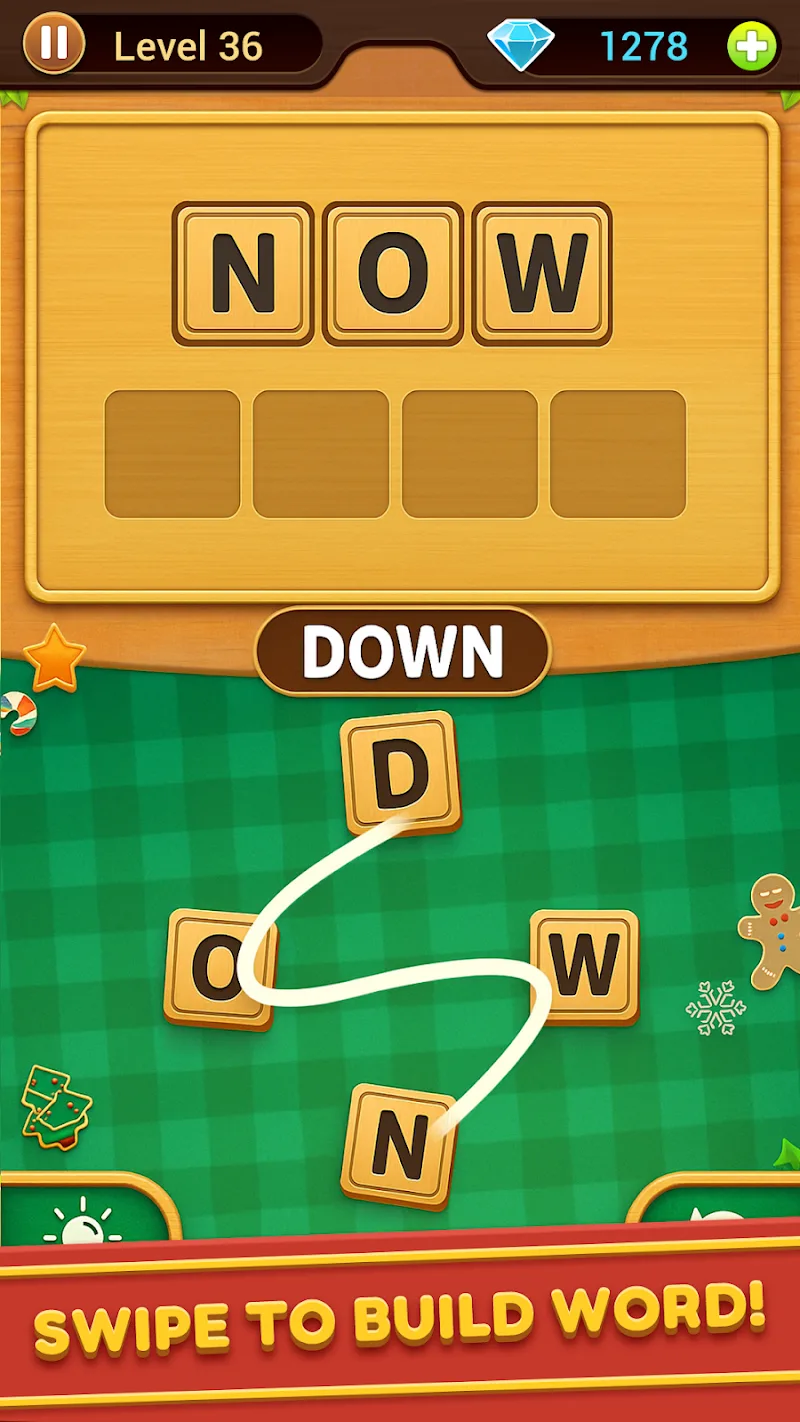Select the letter N tile in the wheel
Screen dimensions: 800x1422
click(x=399, y=1145)
